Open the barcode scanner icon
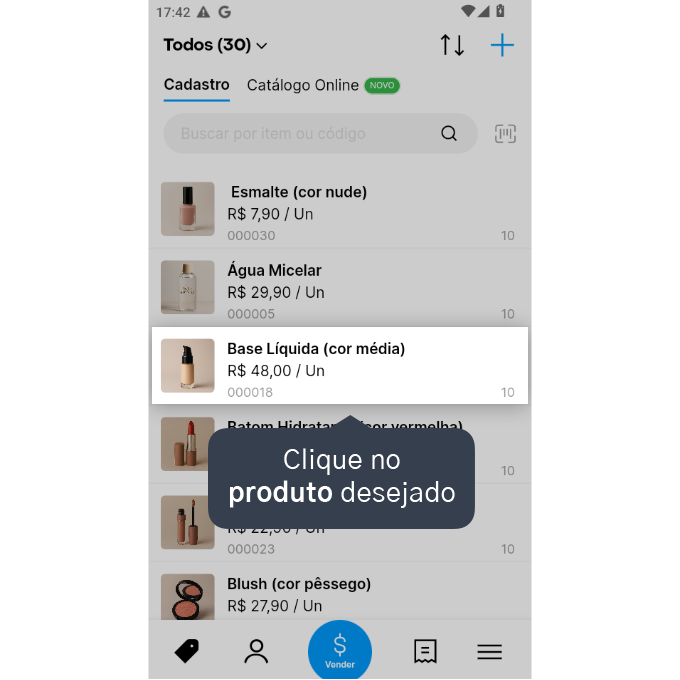The width and height of the screenshot is (680, 680). pos(505,133)
